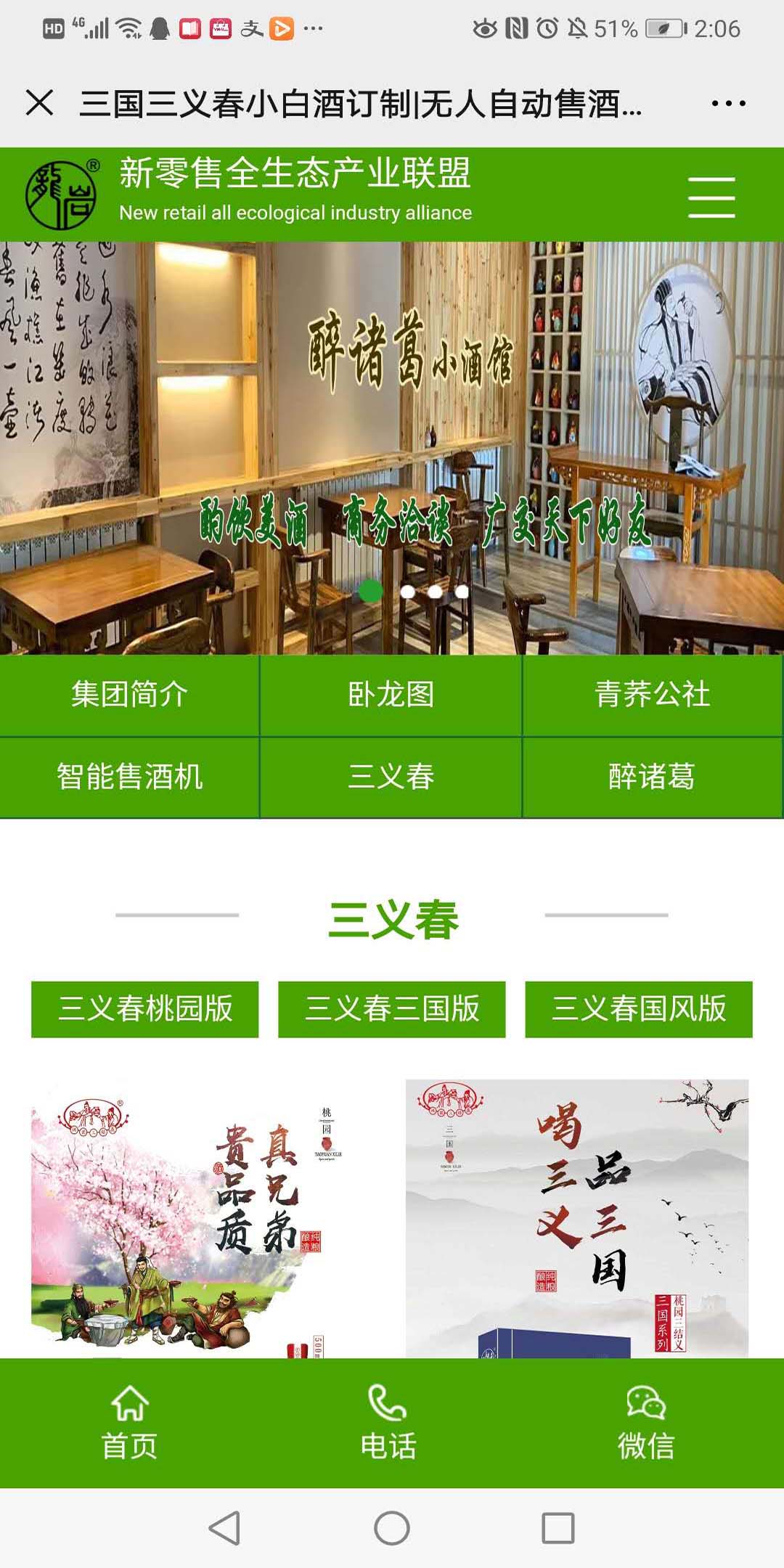This screenshot has width=784, height=1568.
Task: Open the three-dot overflow menu
Action: click(x=728, y=104)
